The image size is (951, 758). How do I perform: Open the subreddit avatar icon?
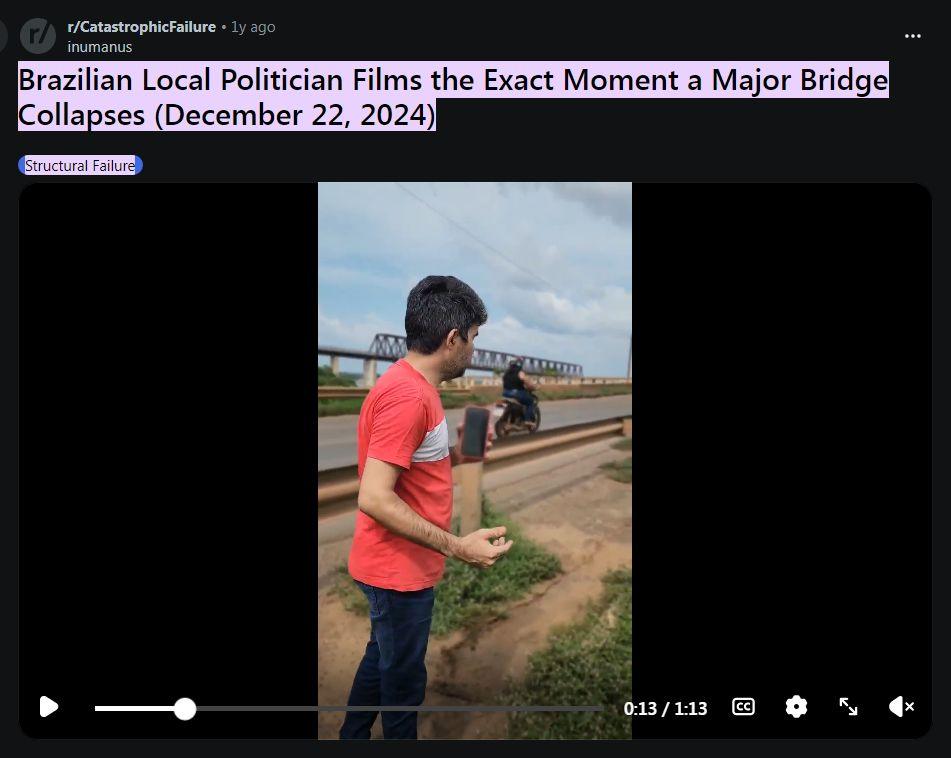(38, 36)
